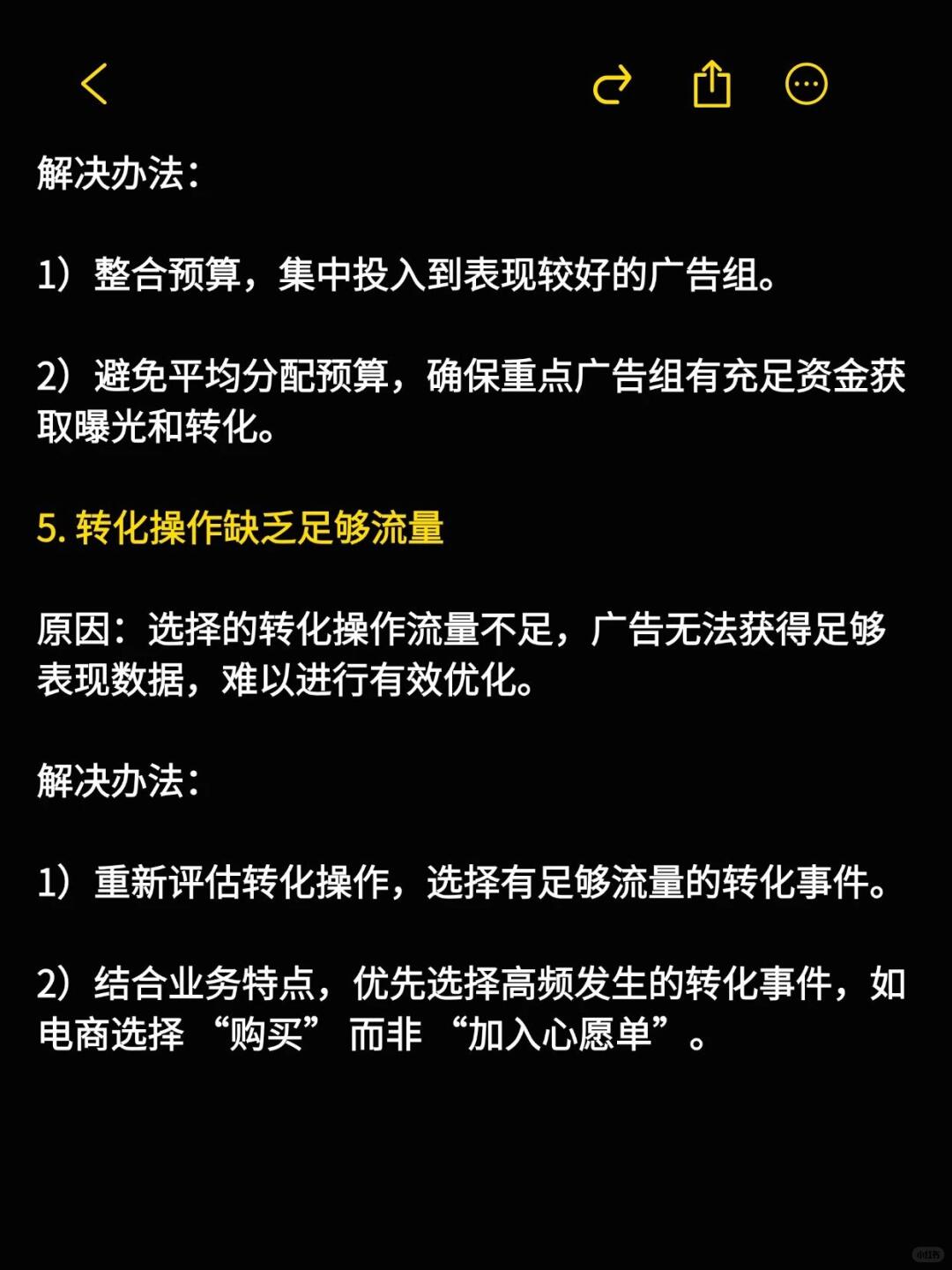Tap the redo arrow icon
Viewport: 952px width, 1270px height.
[612, 85]
